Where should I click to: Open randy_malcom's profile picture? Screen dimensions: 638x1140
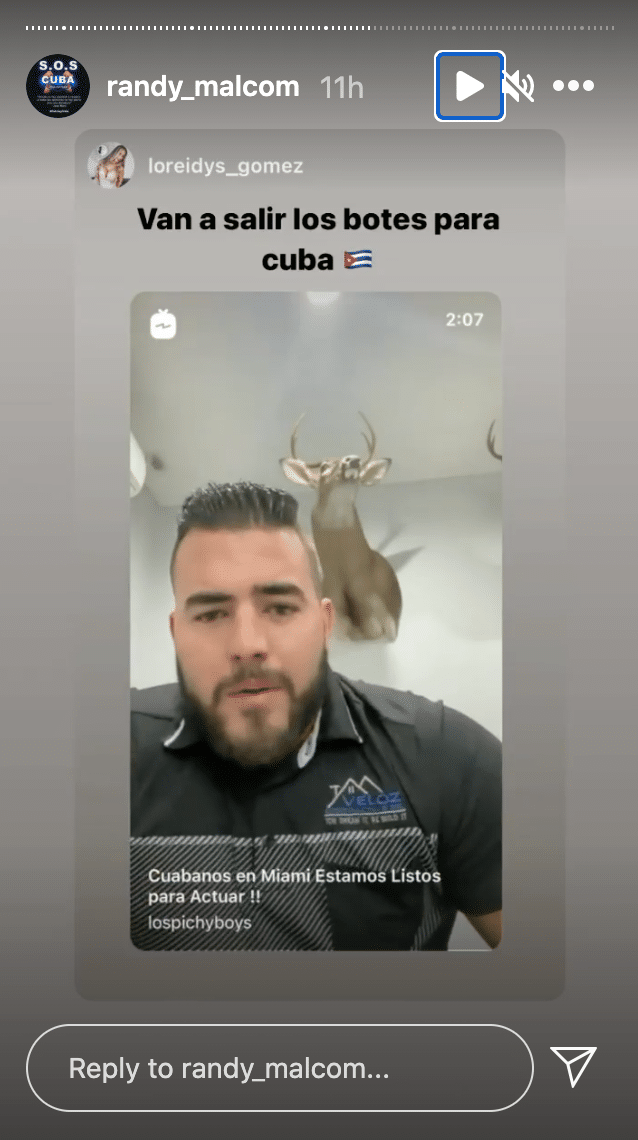[x=58, y=87]
